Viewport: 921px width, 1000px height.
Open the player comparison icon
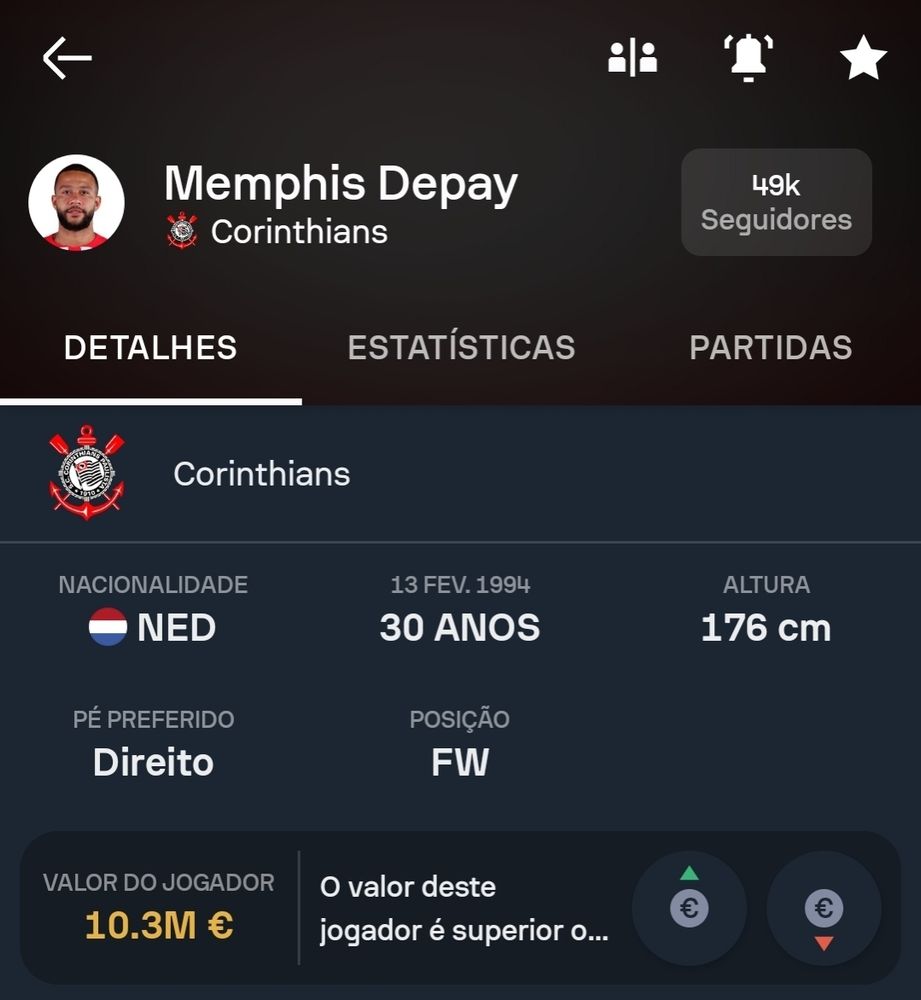tap(632, 58)
